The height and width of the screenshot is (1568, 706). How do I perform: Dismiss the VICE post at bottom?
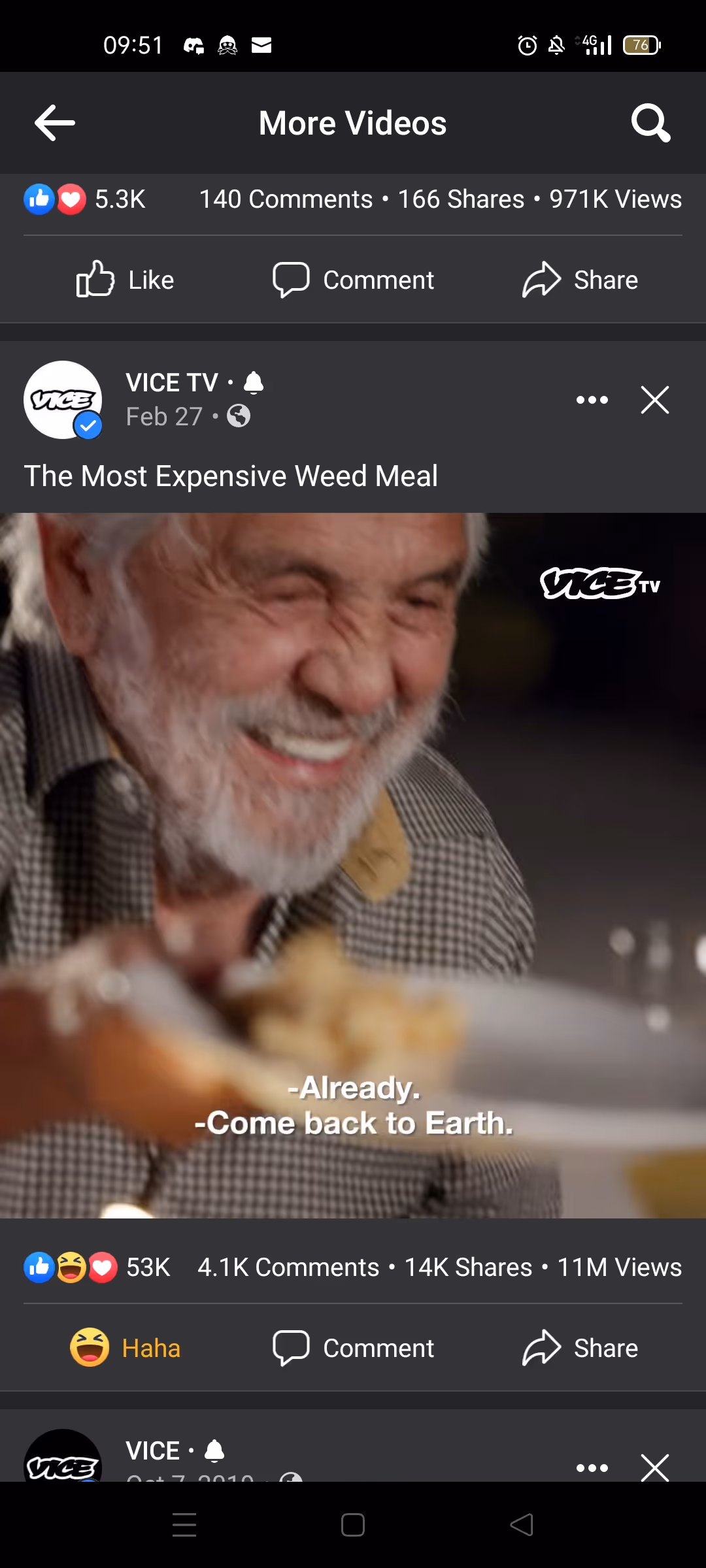click(x=655, y=1467)
